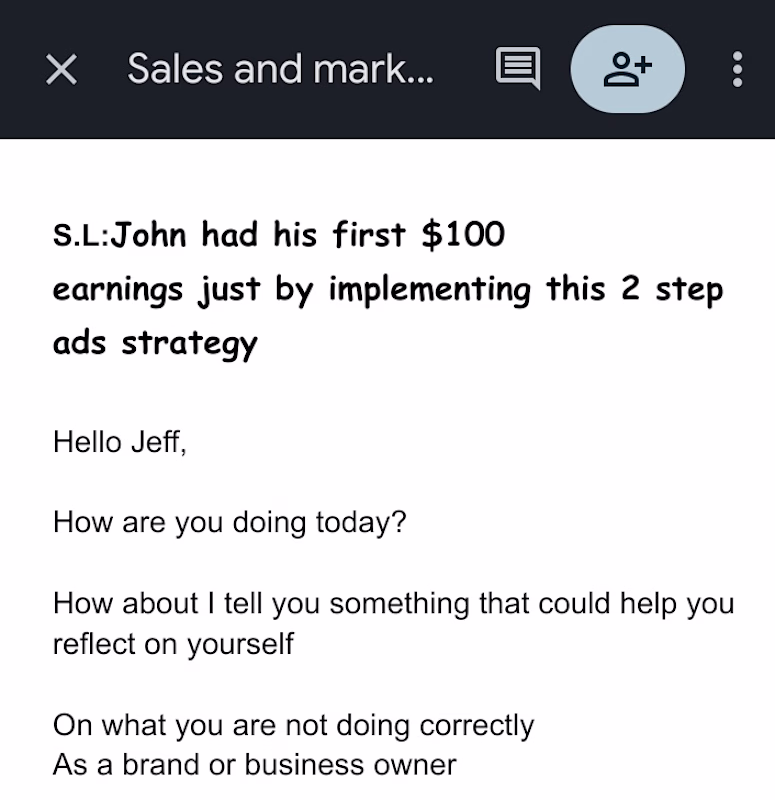Close the Sales and marketing document
775x800 pixels.
tap(61, 69)
